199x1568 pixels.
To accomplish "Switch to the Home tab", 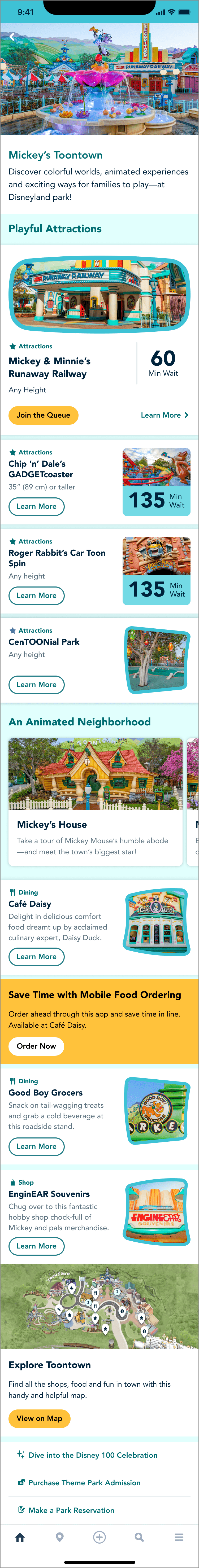I will click(x=20, y=1538).
